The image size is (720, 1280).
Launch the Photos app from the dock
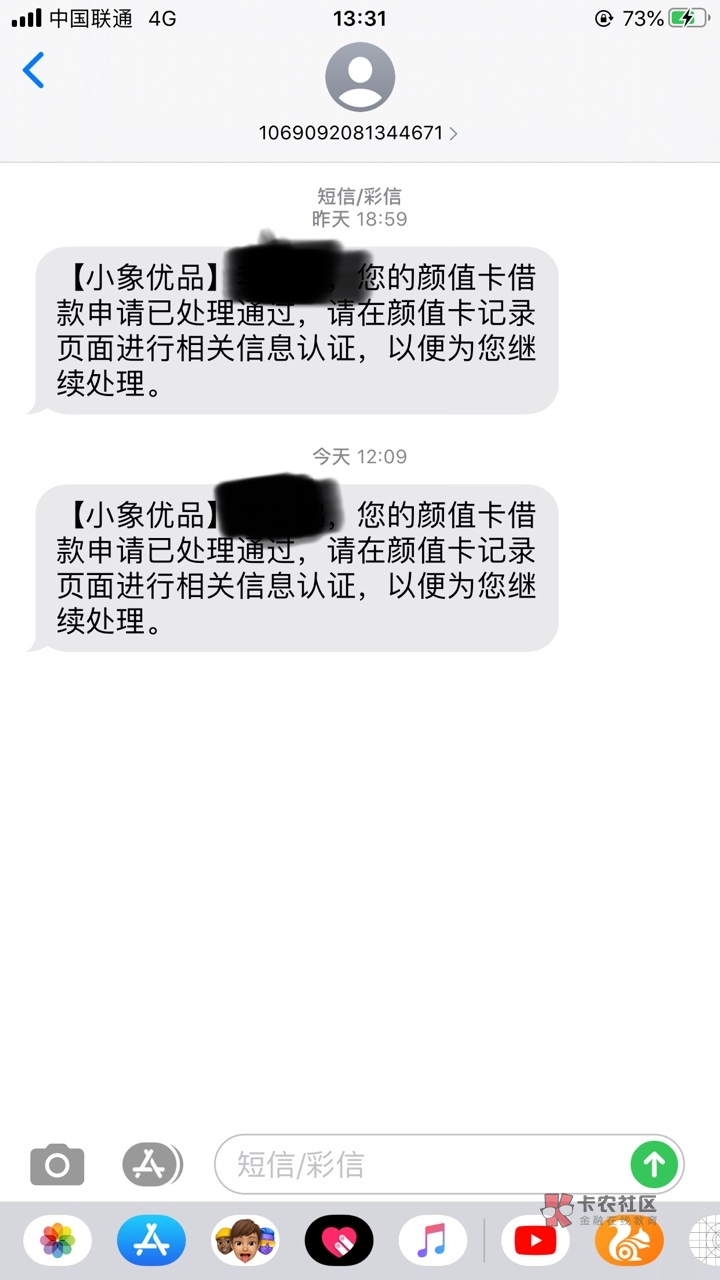57,1240
